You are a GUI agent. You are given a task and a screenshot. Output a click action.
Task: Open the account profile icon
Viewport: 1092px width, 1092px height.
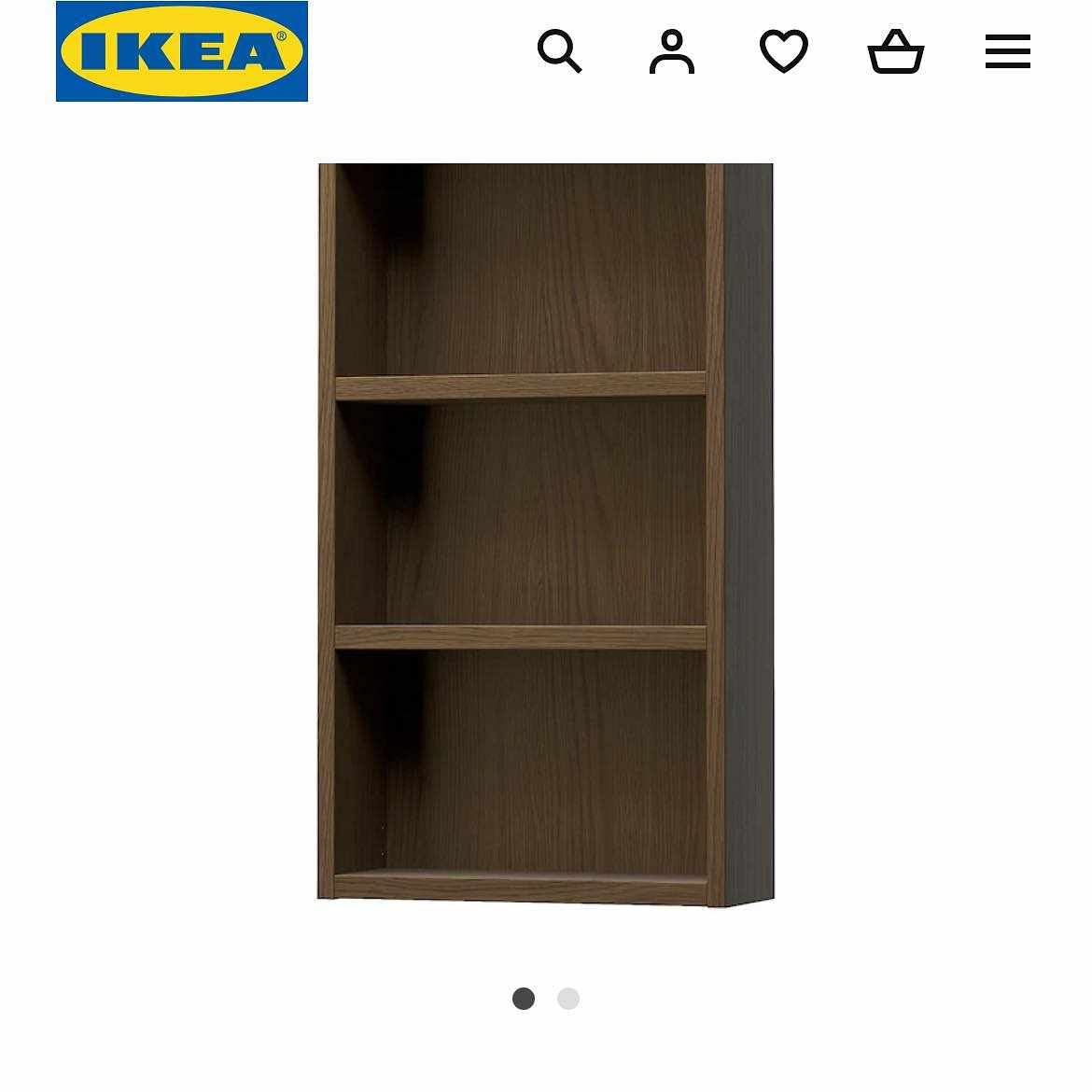(x=672, y=51)
